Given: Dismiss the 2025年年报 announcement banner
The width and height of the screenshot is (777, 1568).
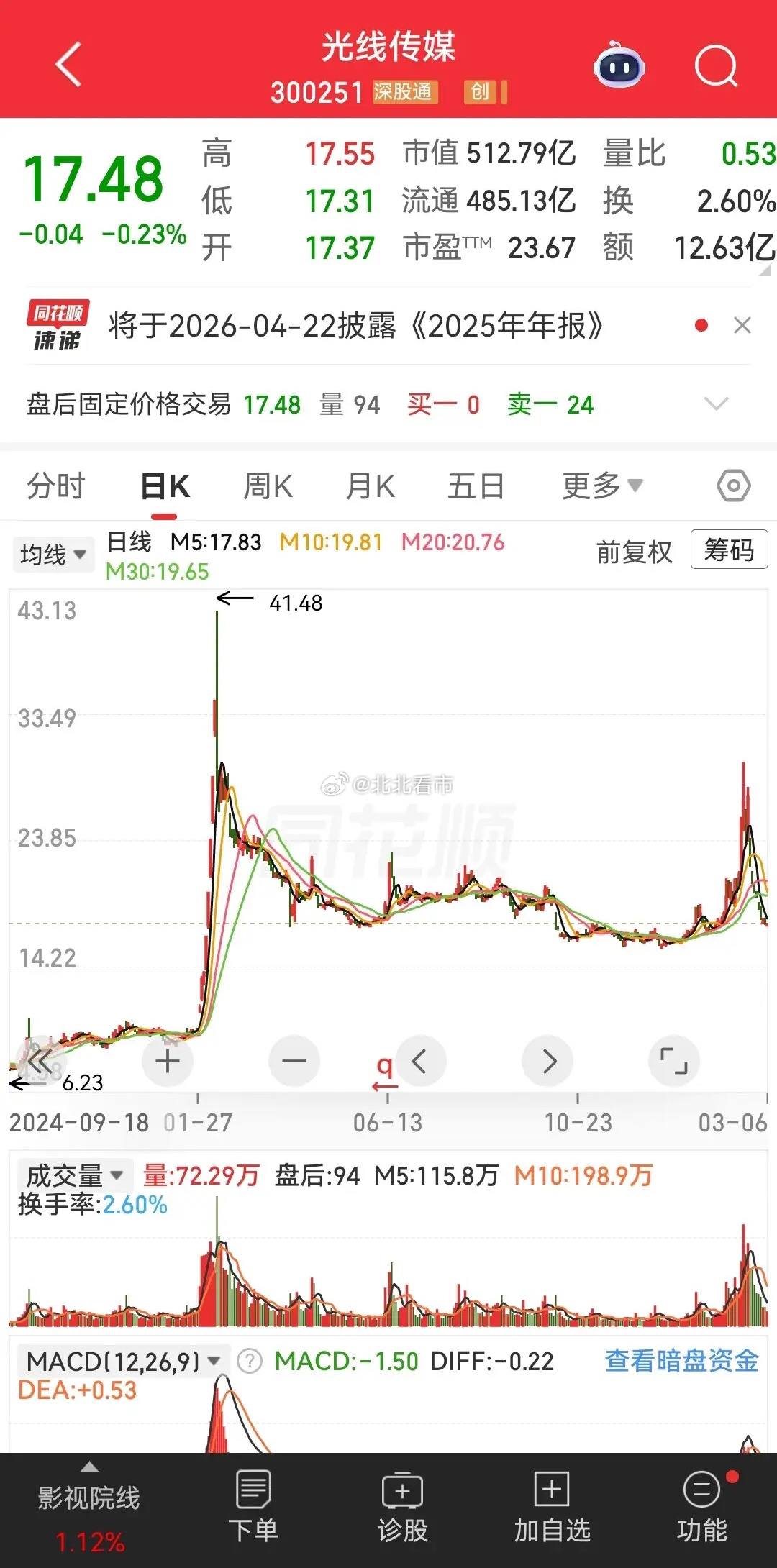Looking at the screenshot, I should coord(742,325).
